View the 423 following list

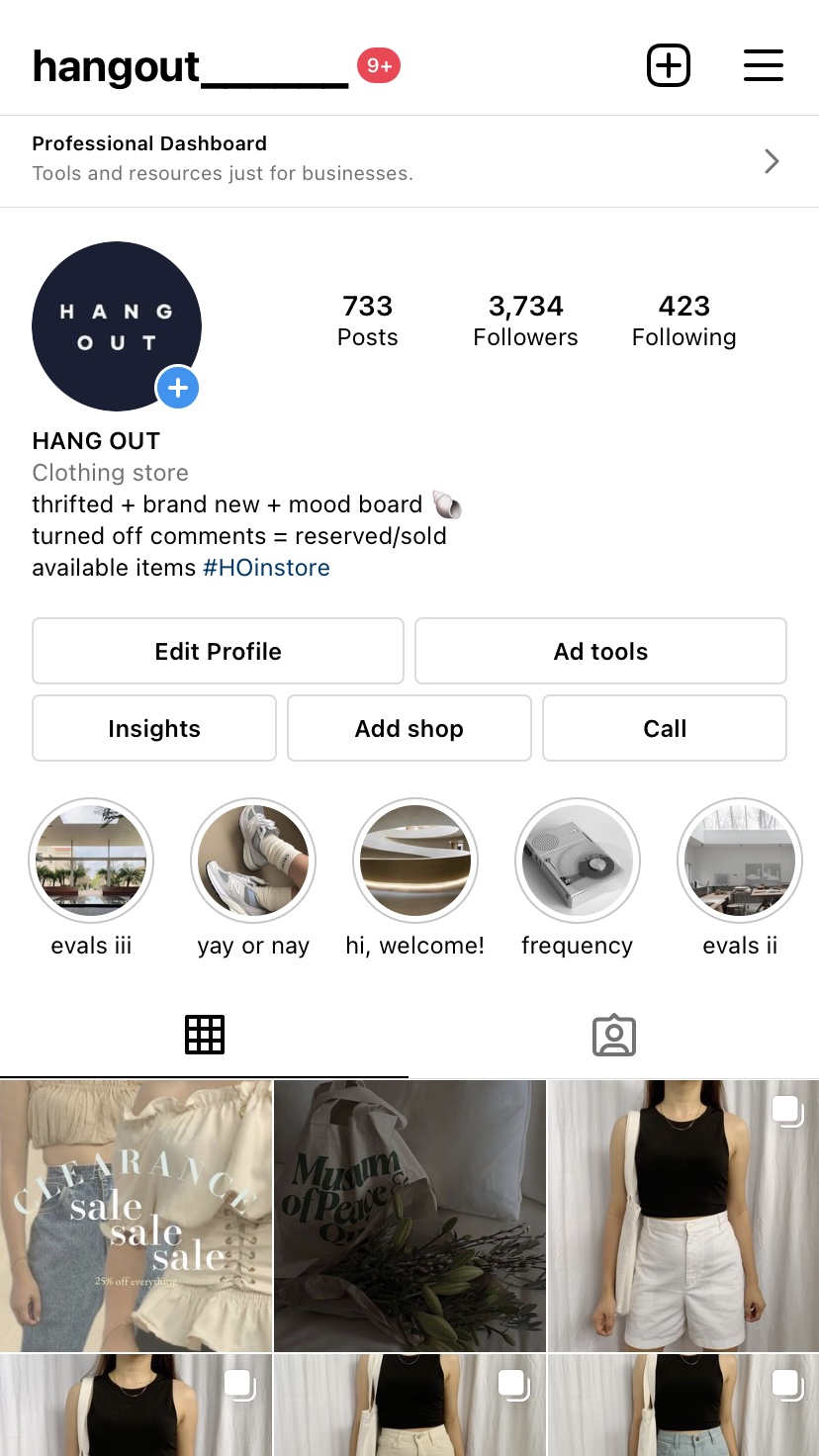[683, 320]
